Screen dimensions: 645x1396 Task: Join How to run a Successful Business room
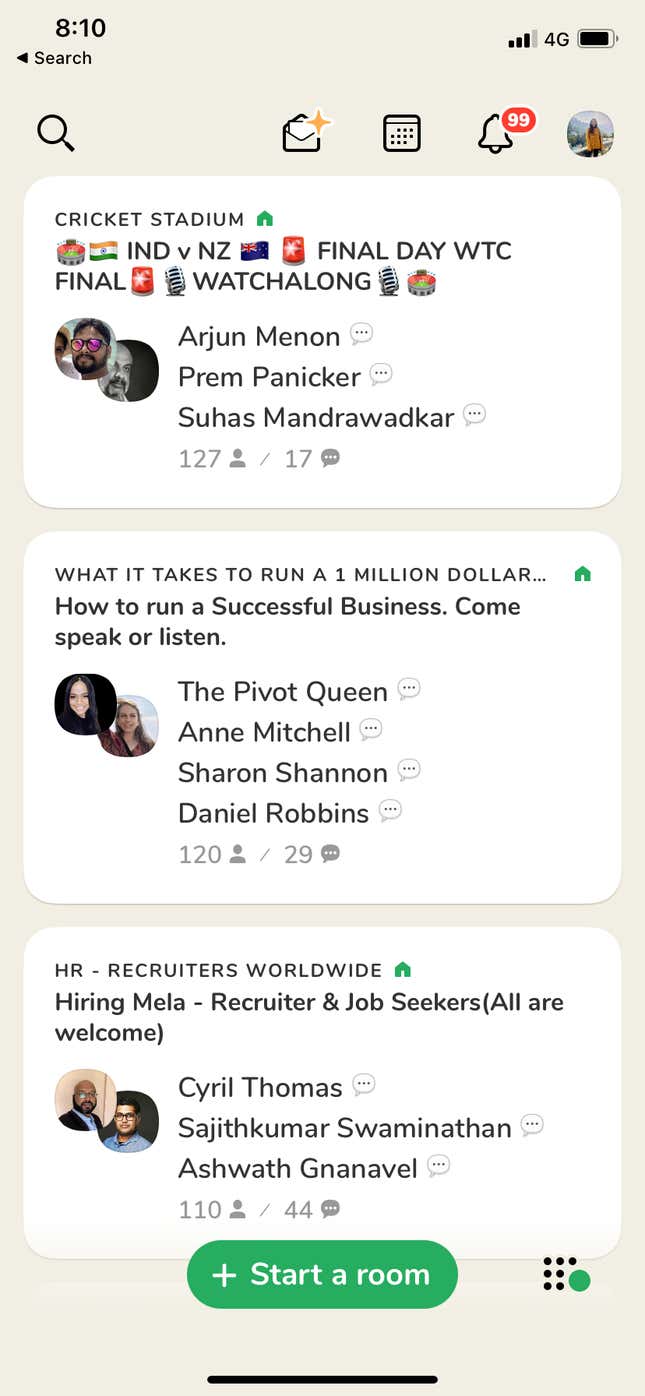pos(322,717)
